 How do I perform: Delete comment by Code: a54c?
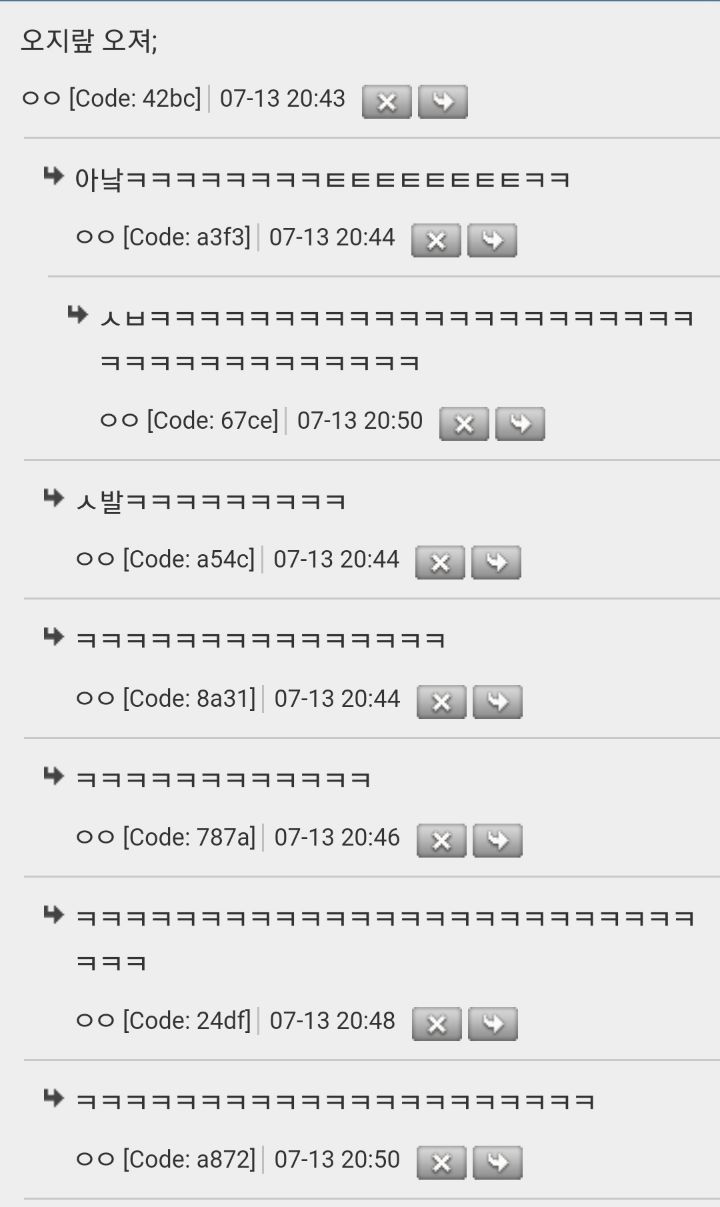pos(440,563)
